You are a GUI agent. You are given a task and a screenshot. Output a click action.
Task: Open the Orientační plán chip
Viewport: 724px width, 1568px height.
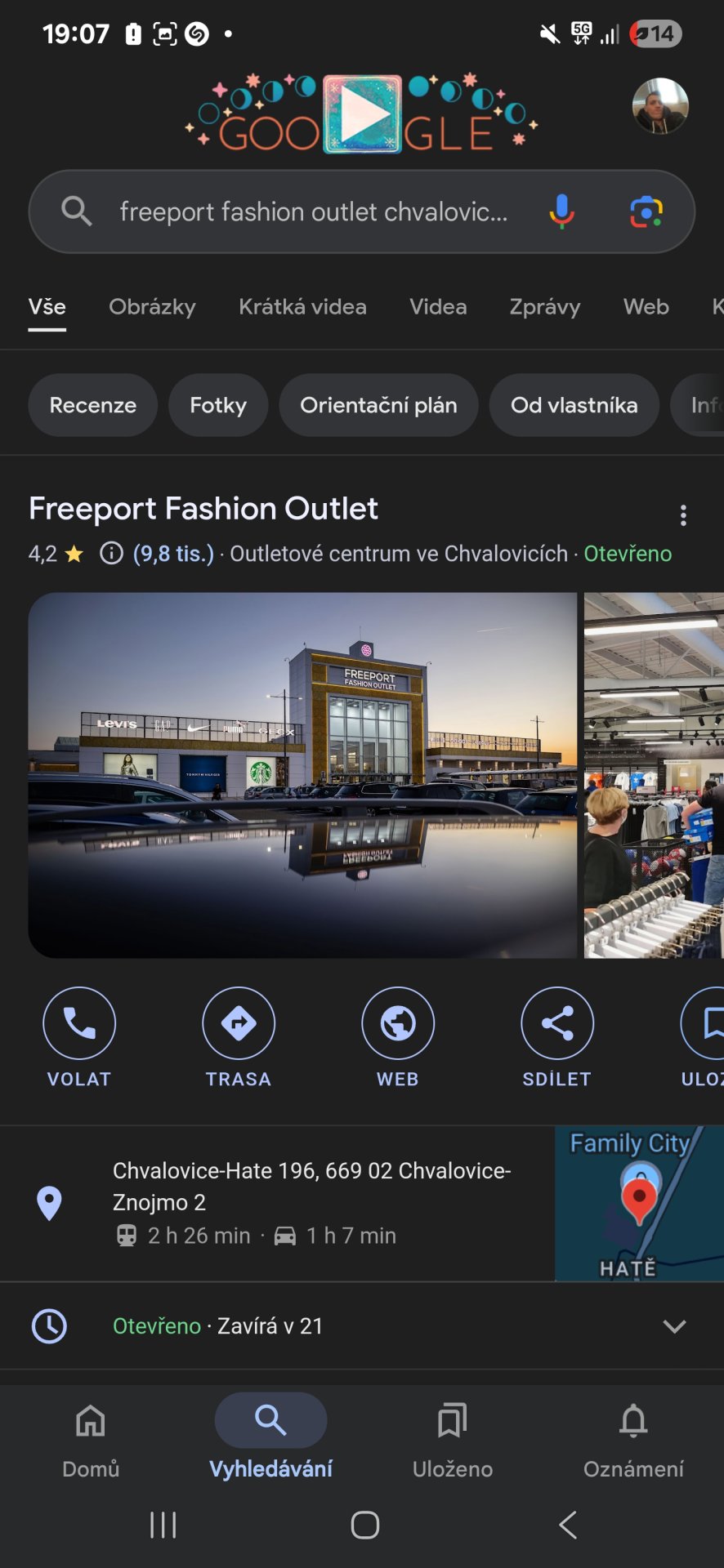click(x=378, y=405)
